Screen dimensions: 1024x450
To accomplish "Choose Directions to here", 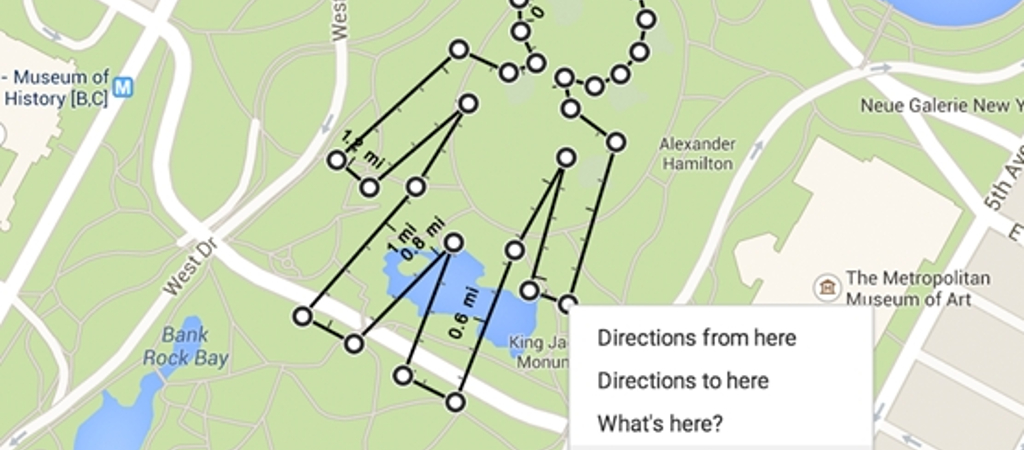I will pyautogui.click(x=683, y=381).
